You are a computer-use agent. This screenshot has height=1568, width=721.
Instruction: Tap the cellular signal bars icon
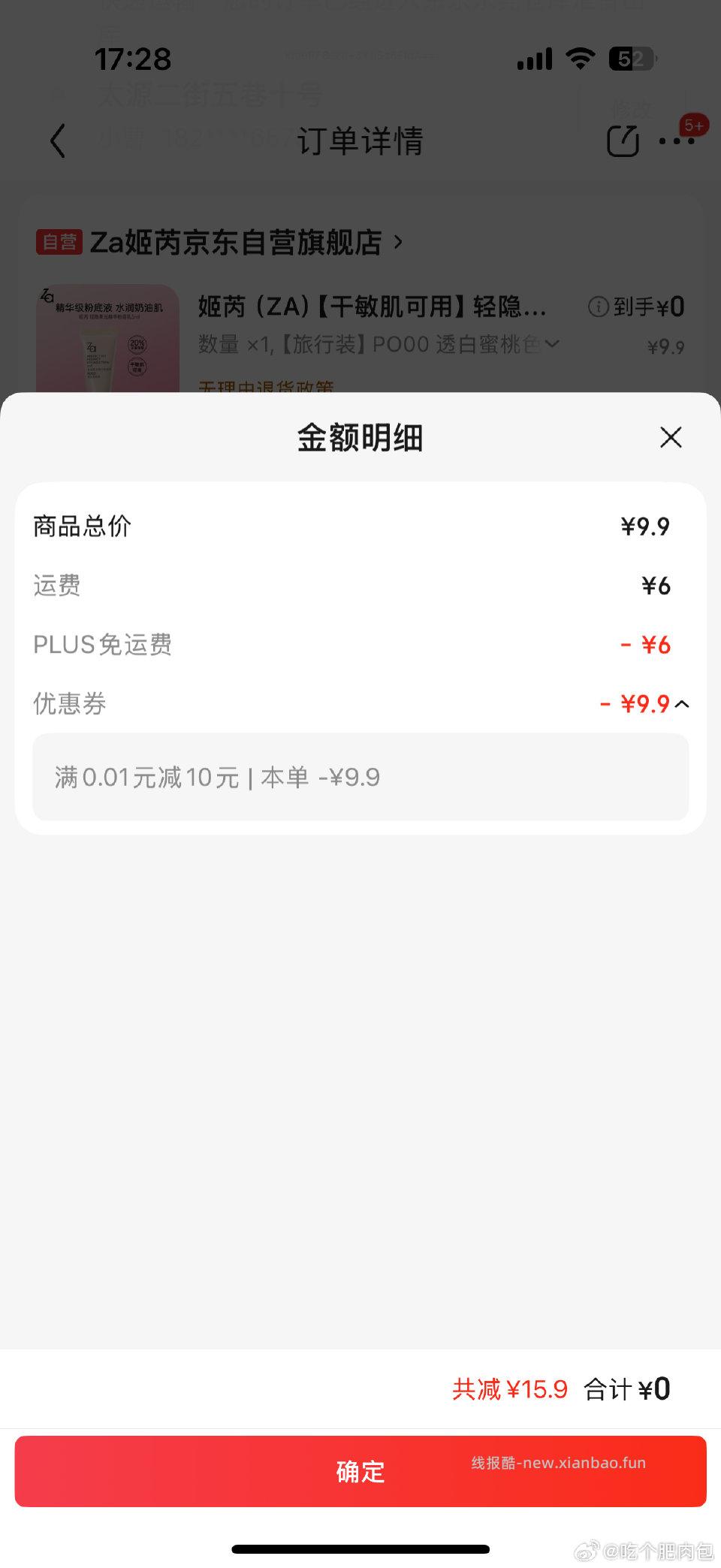tap(535, 58)
